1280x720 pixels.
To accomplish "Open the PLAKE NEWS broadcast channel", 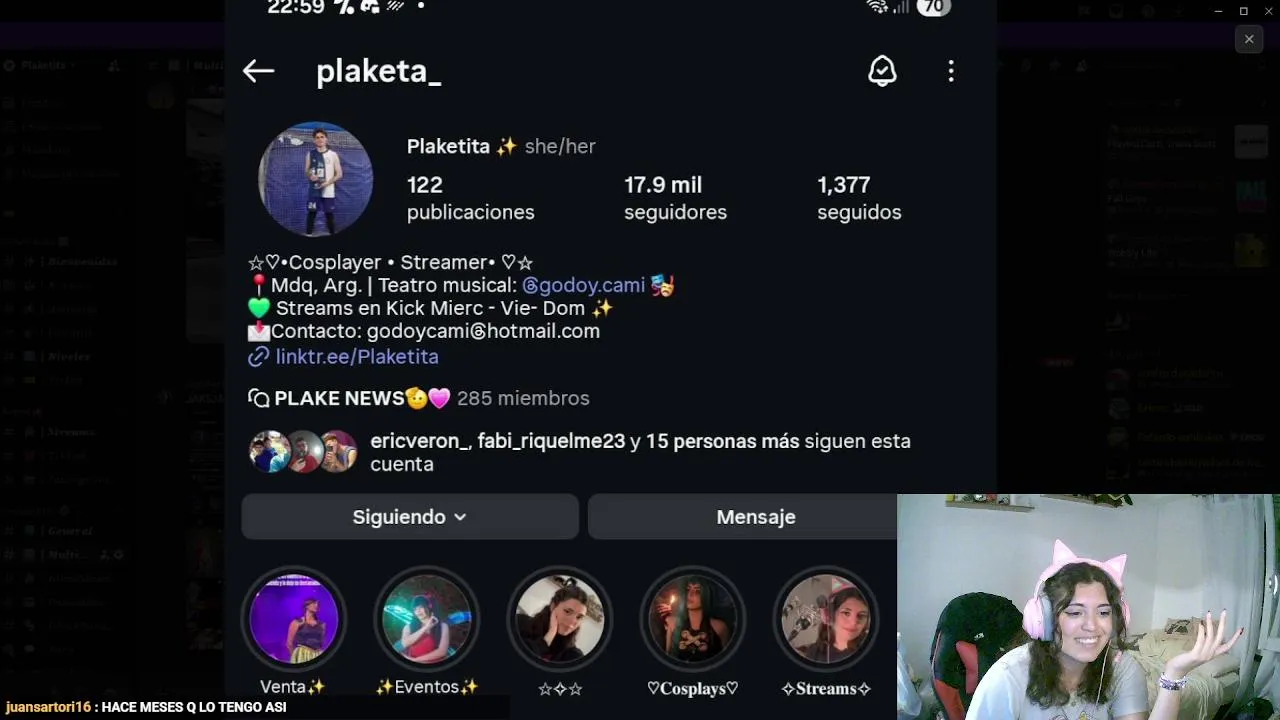I will tap(340, 398).
